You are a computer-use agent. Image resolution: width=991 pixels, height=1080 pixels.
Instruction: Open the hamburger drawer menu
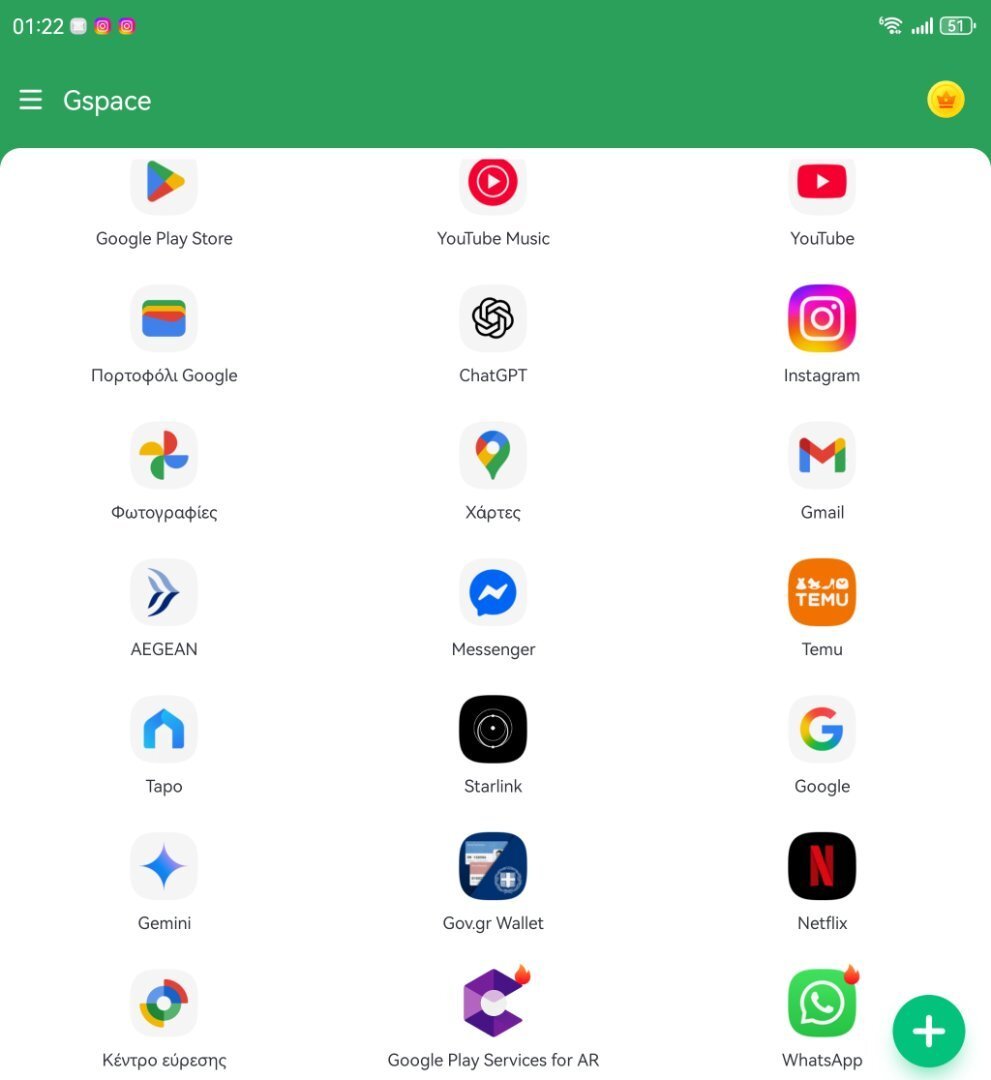pyautogui.click(x=31, y=100)
